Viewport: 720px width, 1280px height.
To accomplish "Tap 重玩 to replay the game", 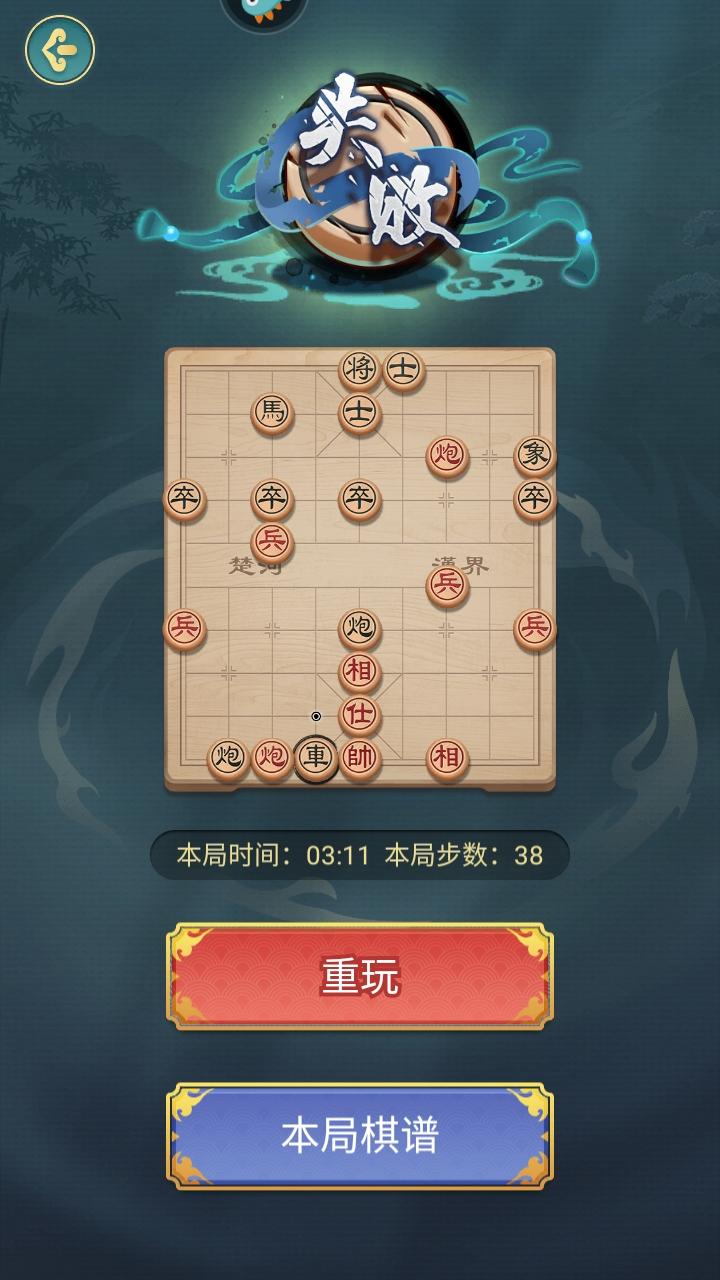I will [360, 977].
